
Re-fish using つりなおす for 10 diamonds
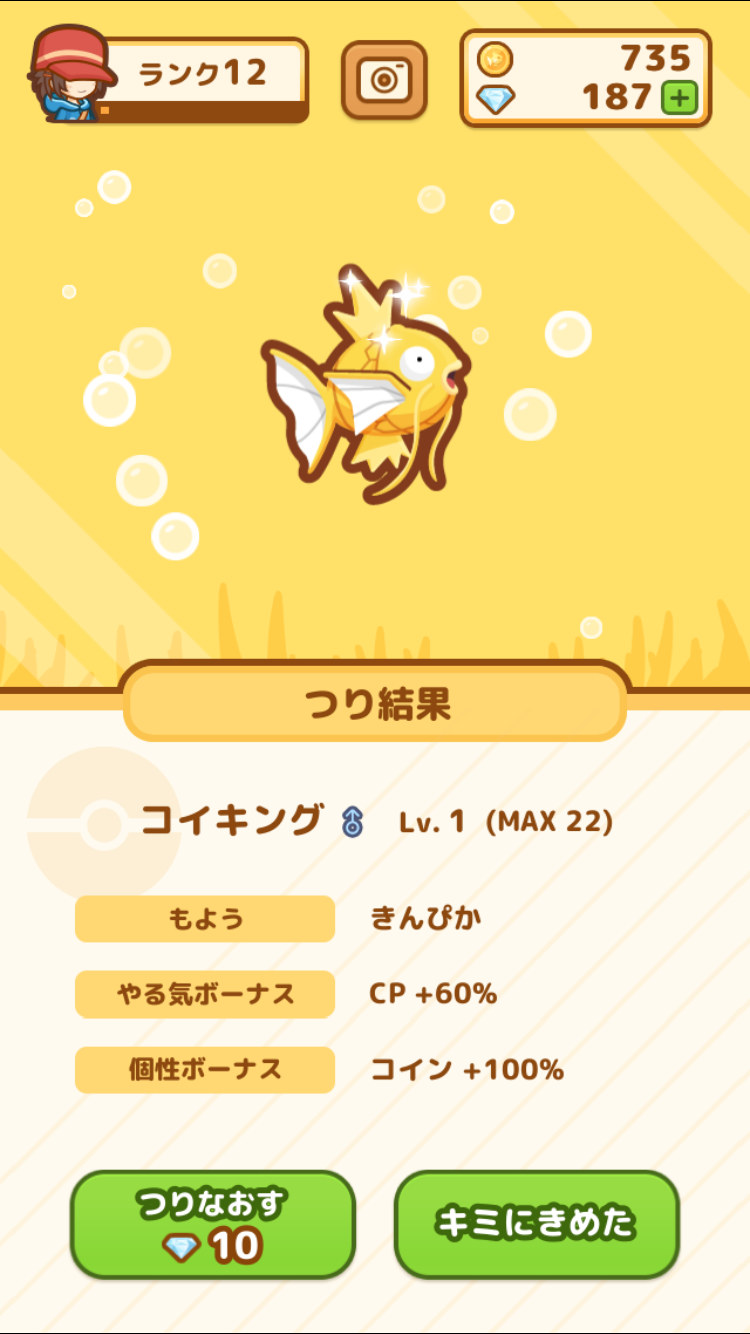click(x=213, y=1225)
